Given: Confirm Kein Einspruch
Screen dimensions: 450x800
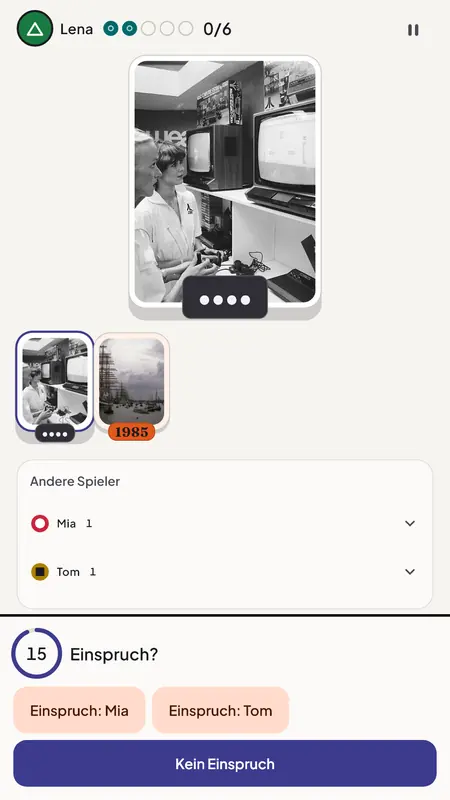Looking at the screenshot, I should point(225,763).
